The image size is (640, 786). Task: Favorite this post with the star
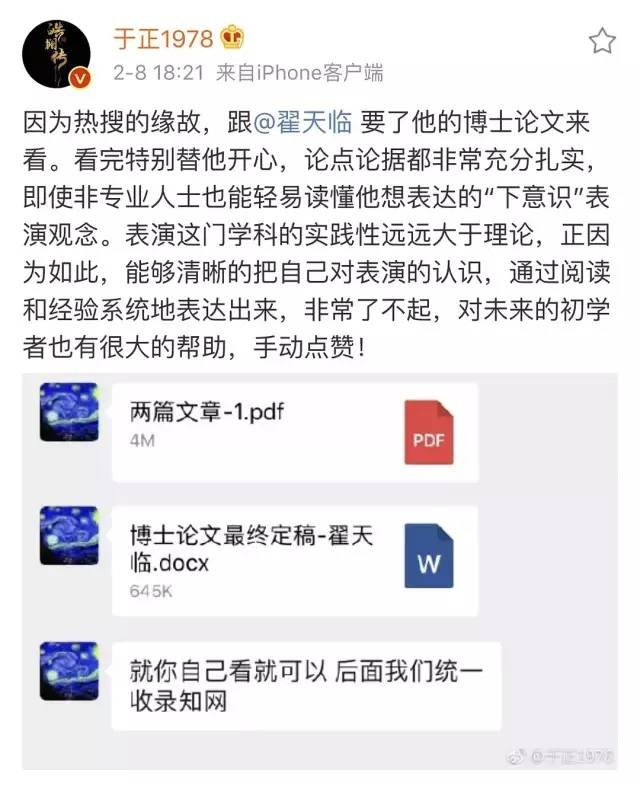pyautogui.click(x=602, y=40)
